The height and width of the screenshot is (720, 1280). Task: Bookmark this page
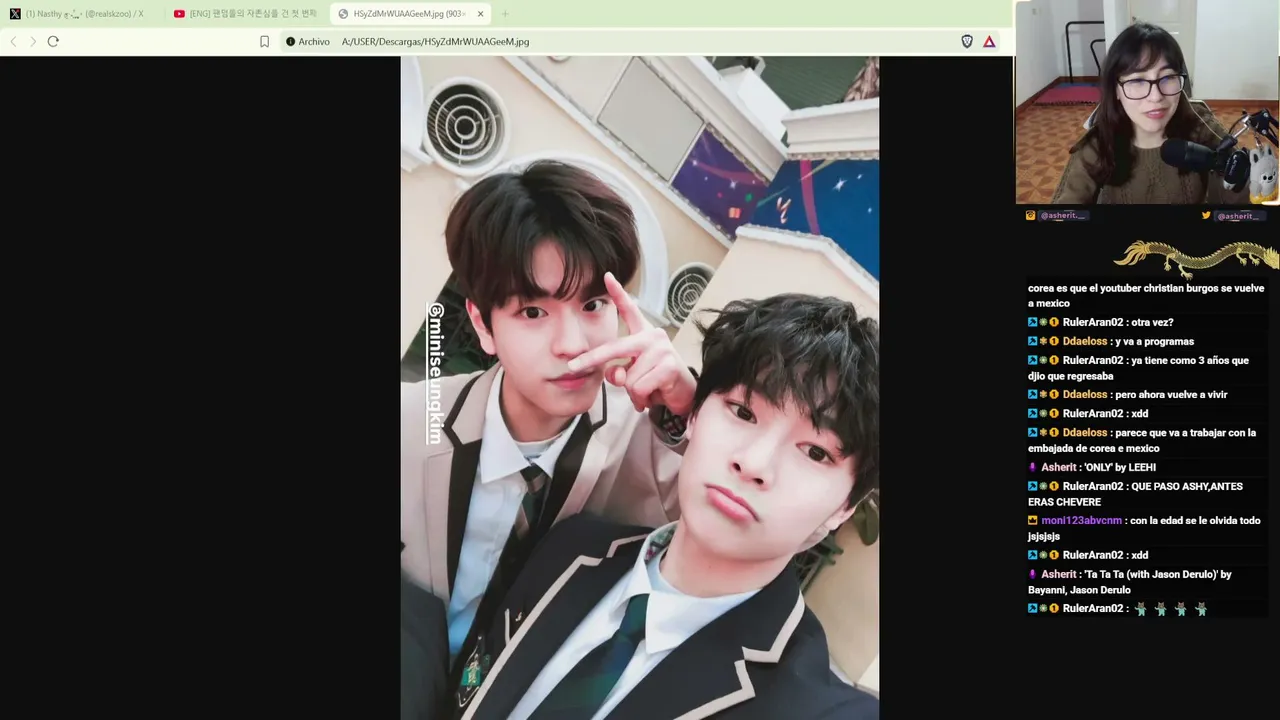click(264, 42)
